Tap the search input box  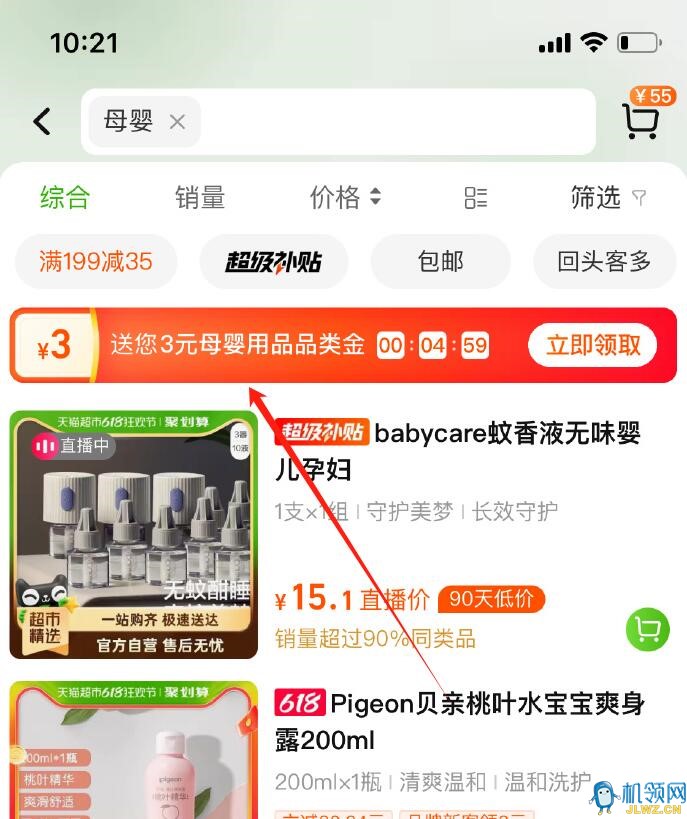coord(400,122)
